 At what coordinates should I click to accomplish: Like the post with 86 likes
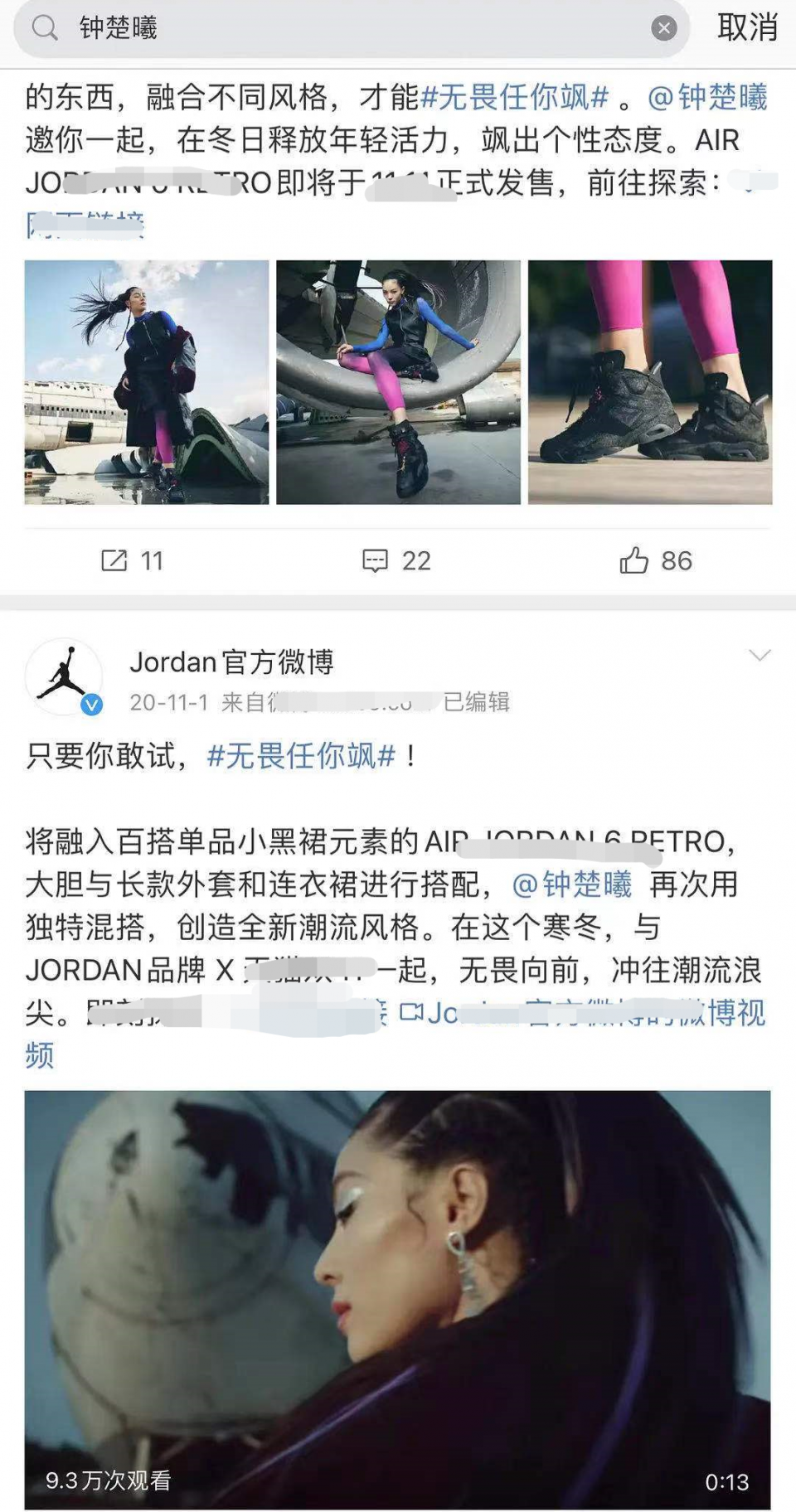click(x=655, y=561)
